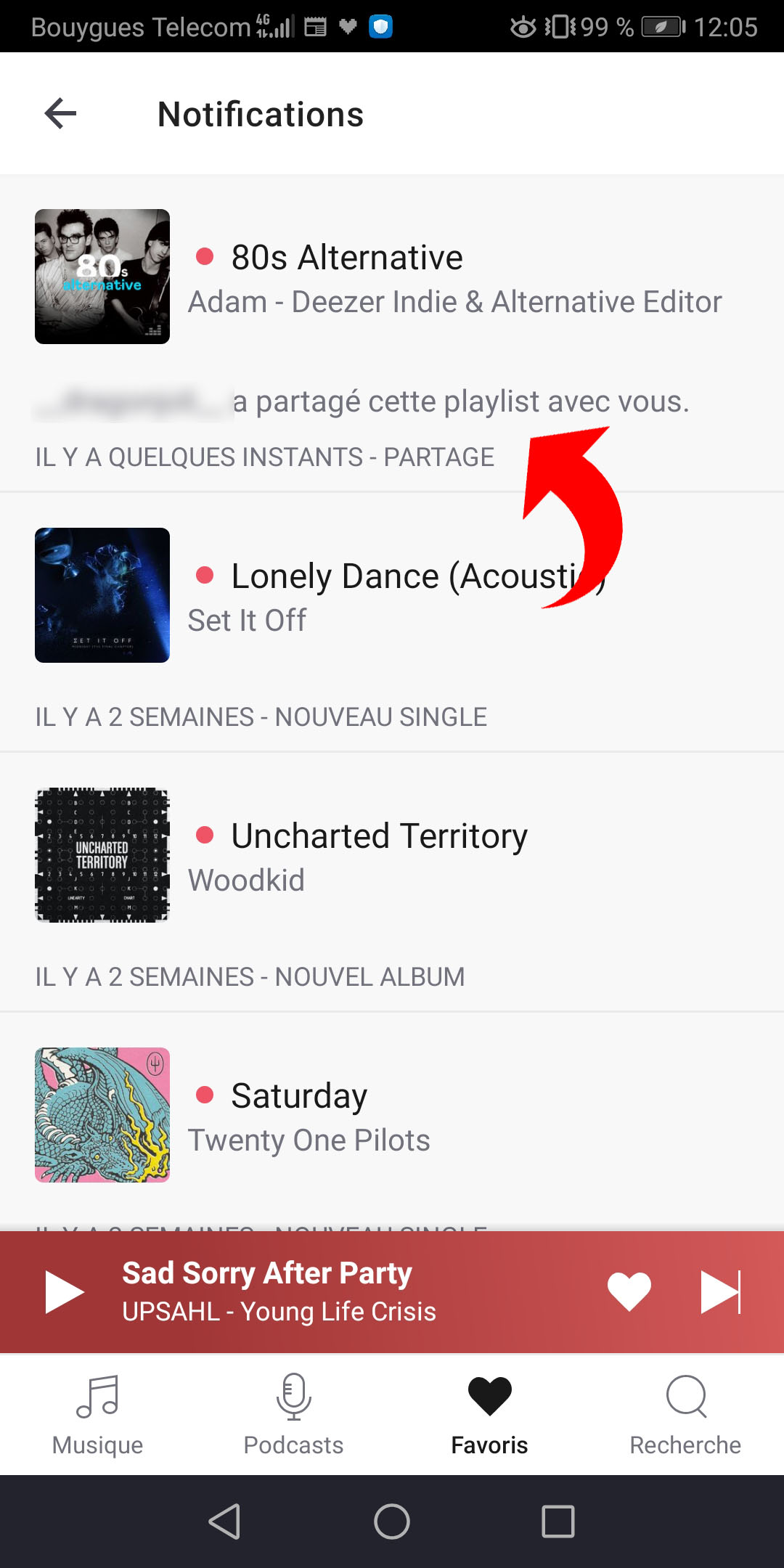
Task: Play Sad Sorry After Party
Action: coord(64,1292)
